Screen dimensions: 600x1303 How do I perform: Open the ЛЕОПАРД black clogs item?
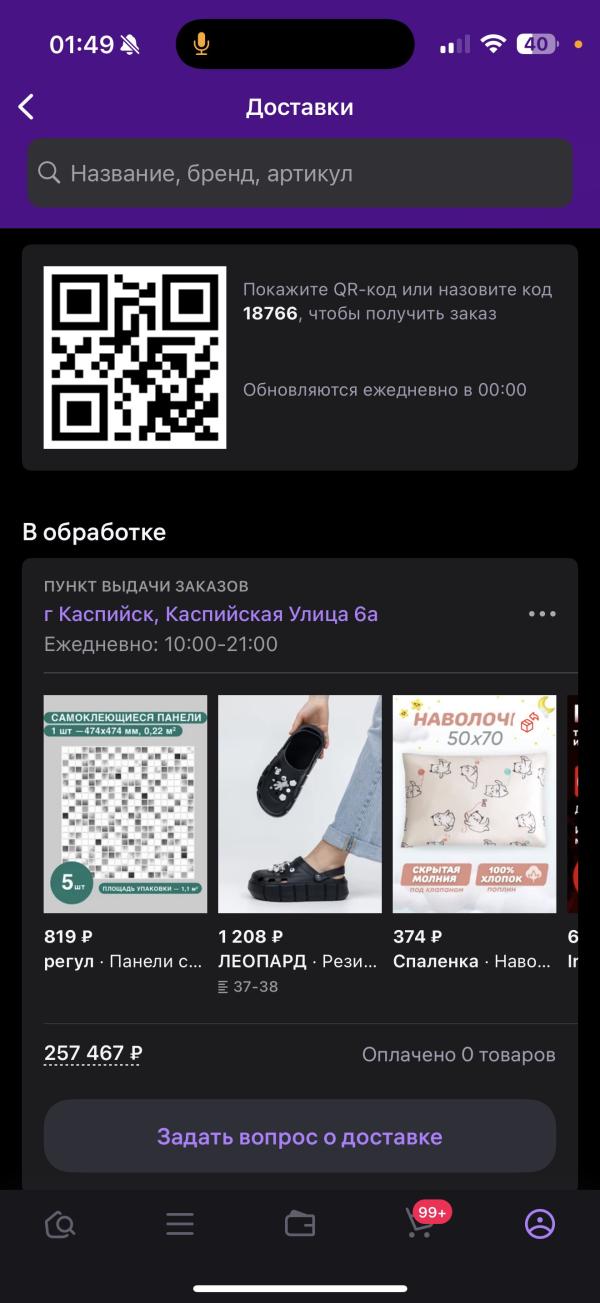299,804
